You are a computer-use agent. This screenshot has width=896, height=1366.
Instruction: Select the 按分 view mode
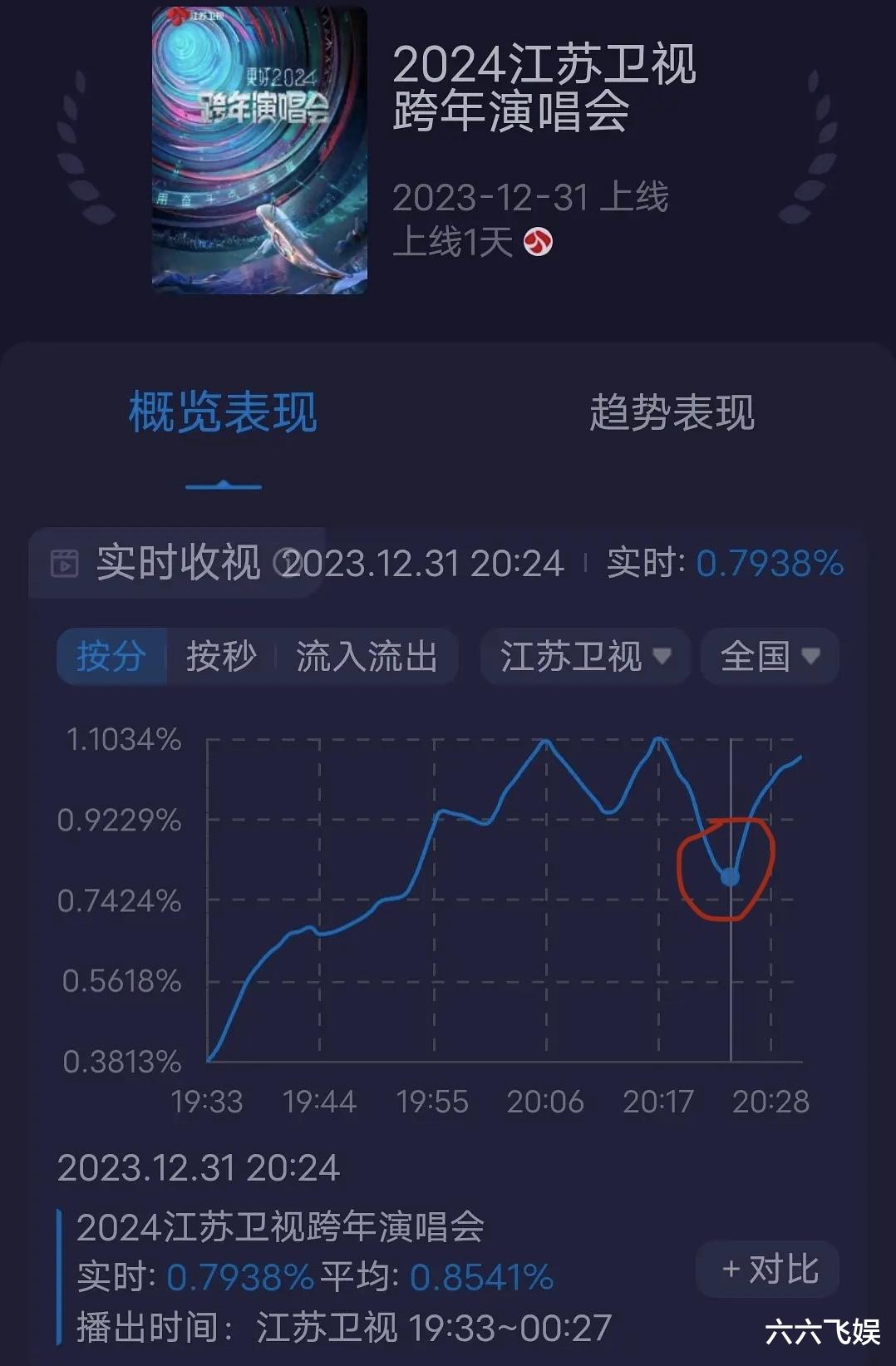[112, 656]
